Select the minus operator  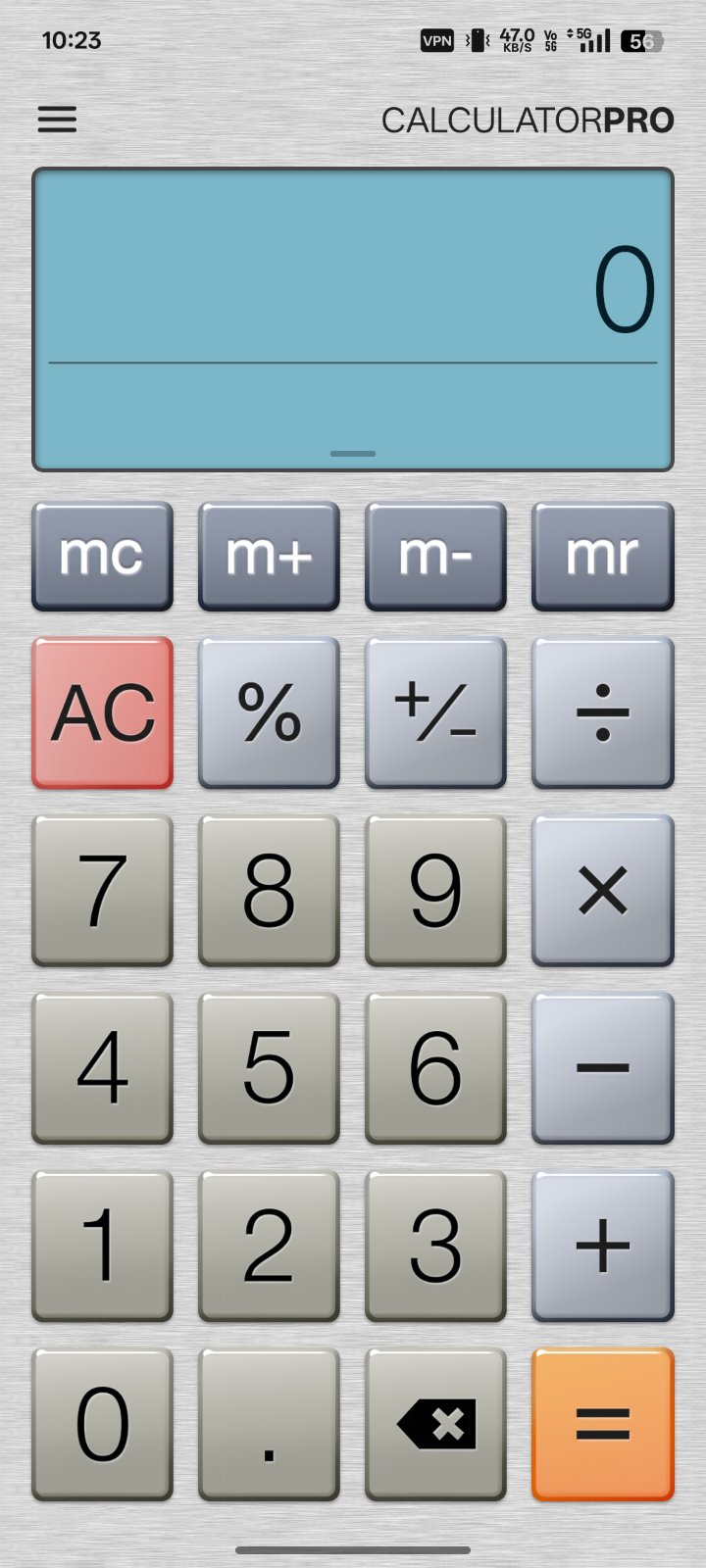tap(602, 1067)
